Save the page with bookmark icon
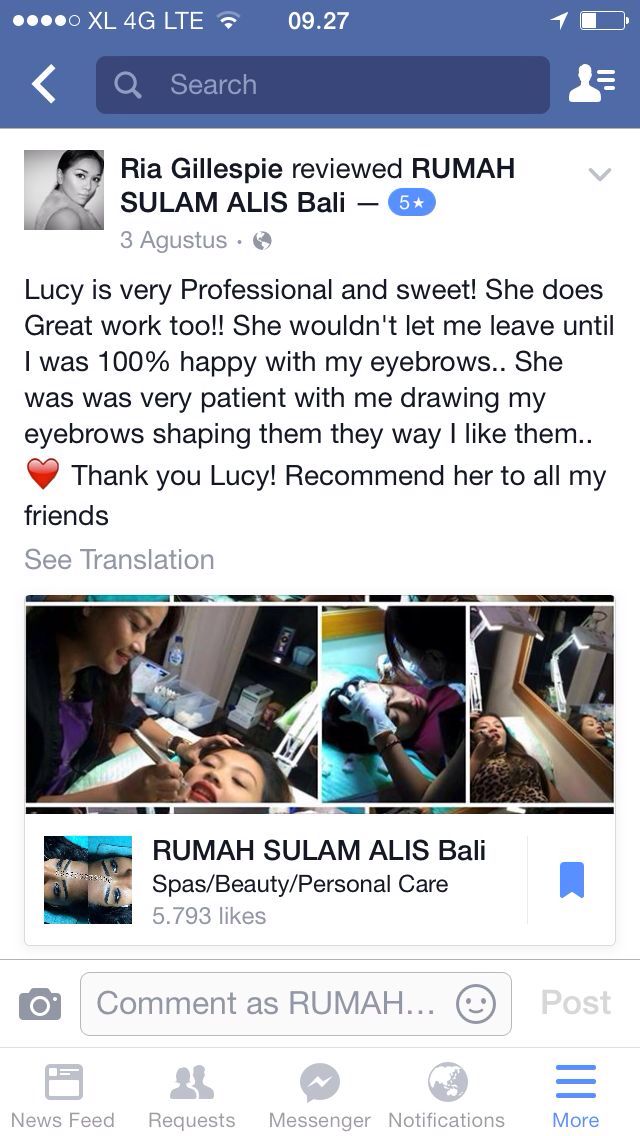The width and height of the screenshot is (640, 1136). tap(571, 880)
